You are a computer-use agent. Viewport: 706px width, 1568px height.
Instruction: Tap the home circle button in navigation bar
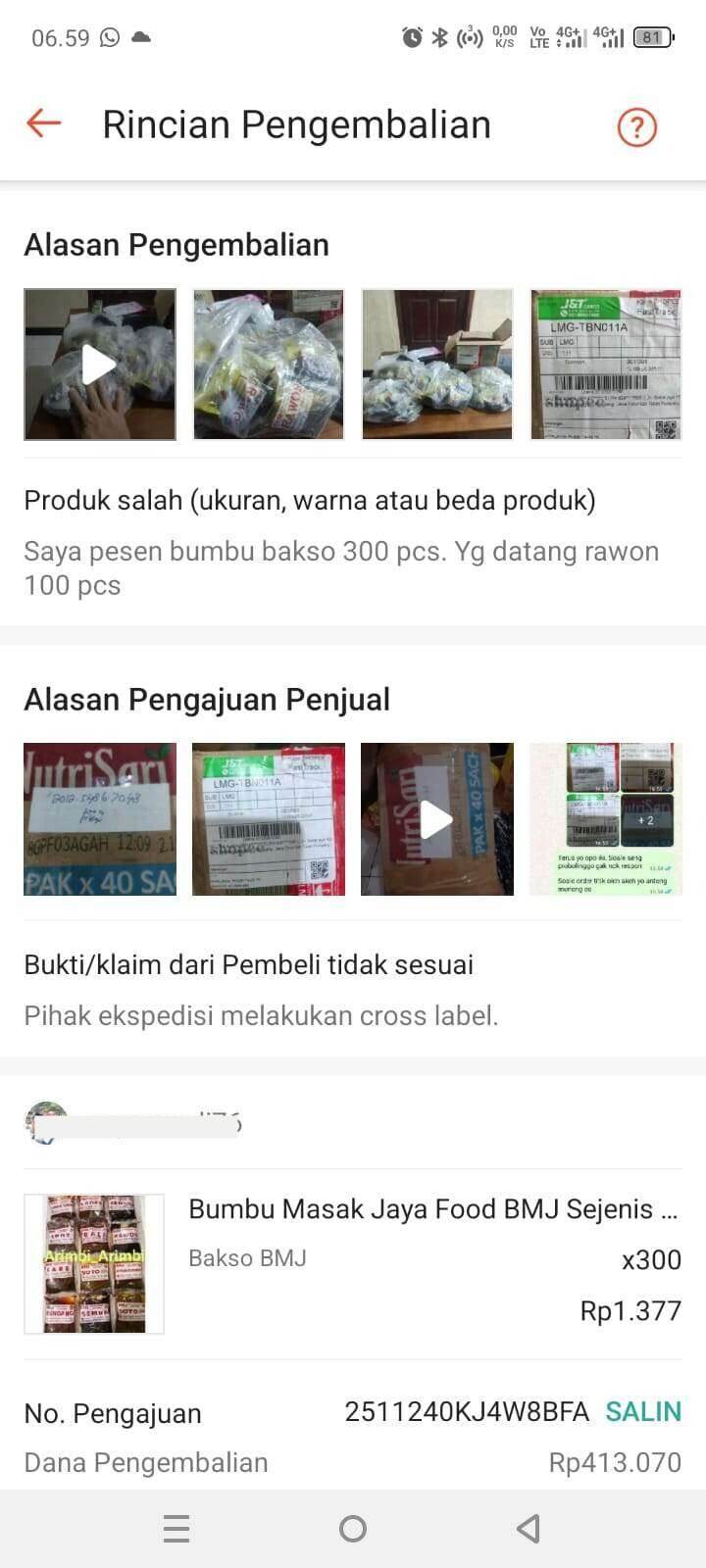coord(353,1527)
